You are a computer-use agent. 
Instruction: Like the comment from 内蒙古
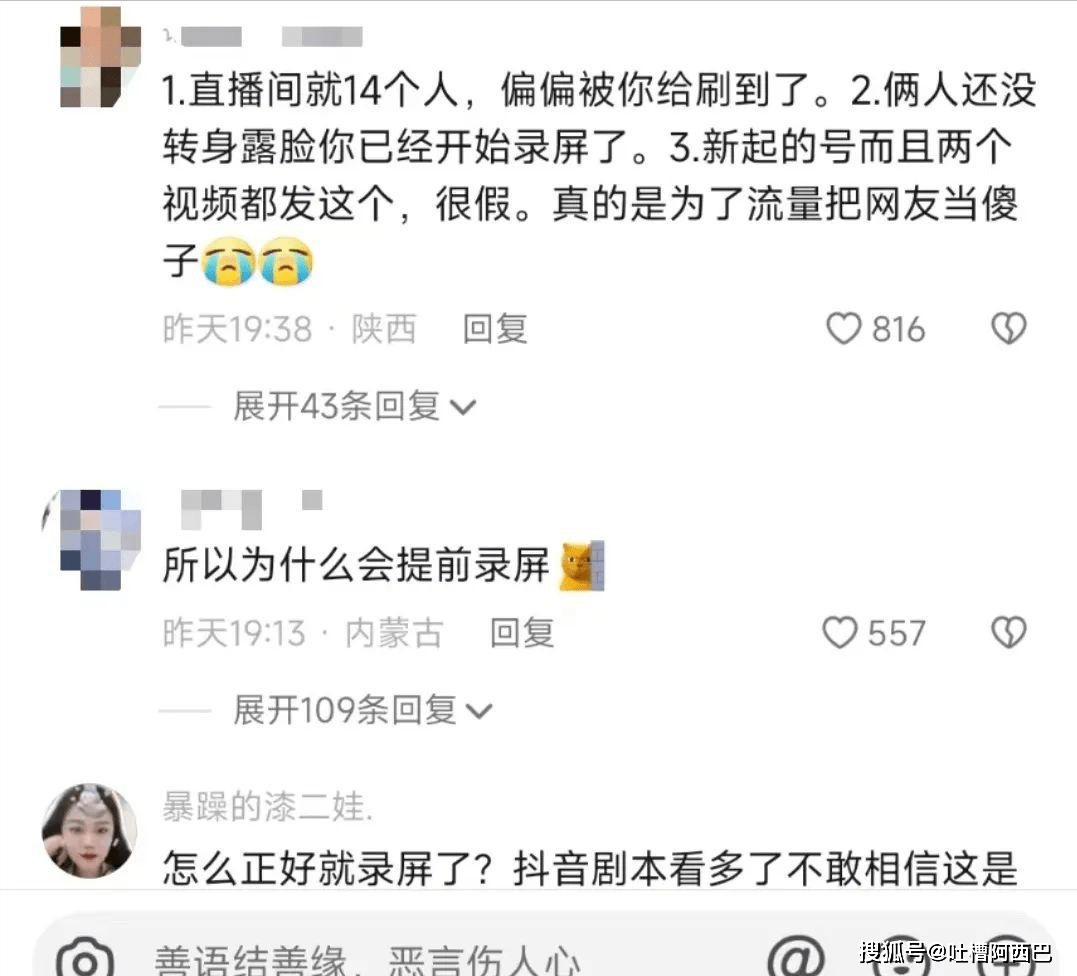[x=840, y=632]
